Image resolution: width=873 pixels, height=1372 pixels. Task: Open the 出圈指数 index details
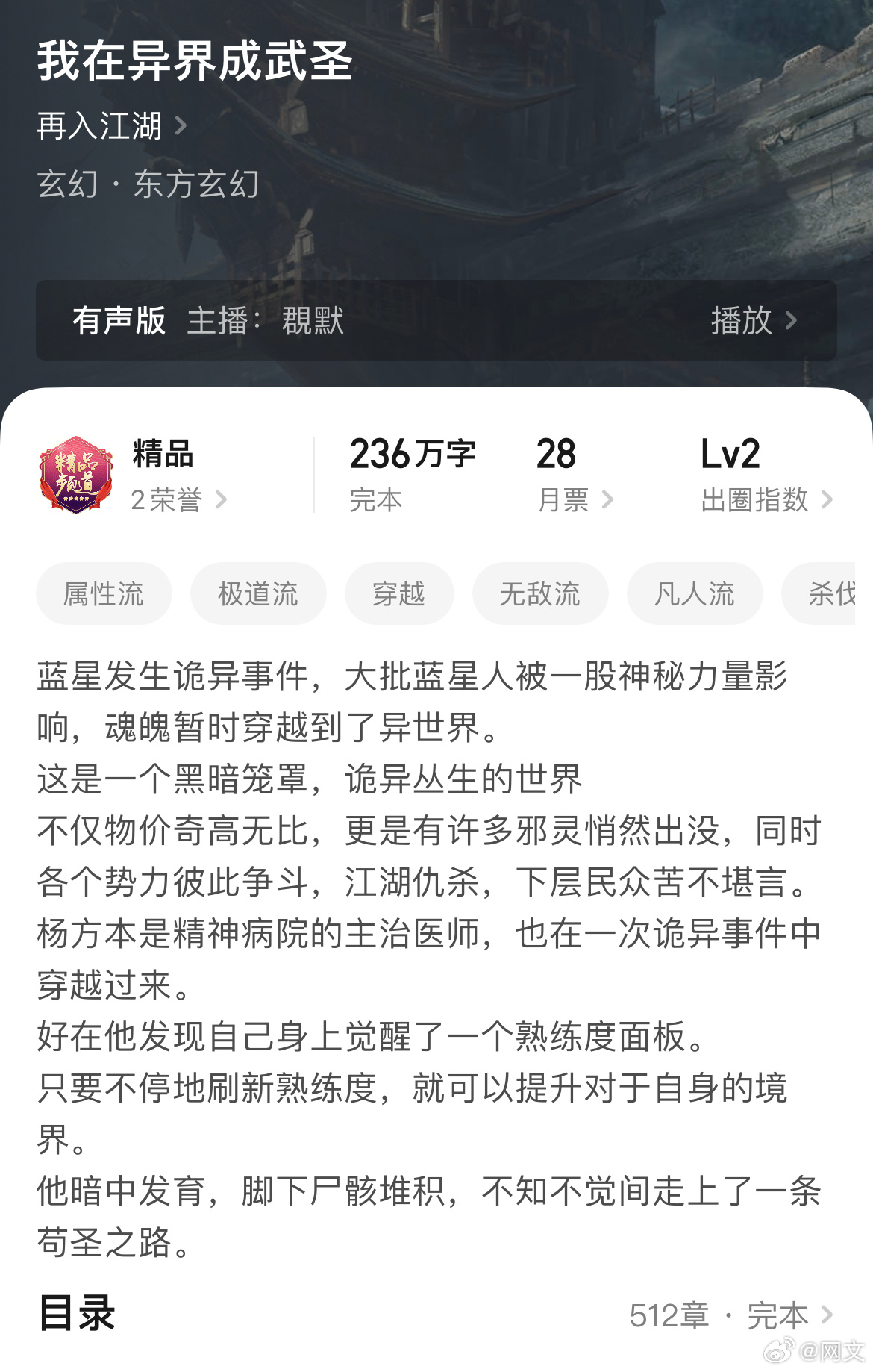coord(766,499)
